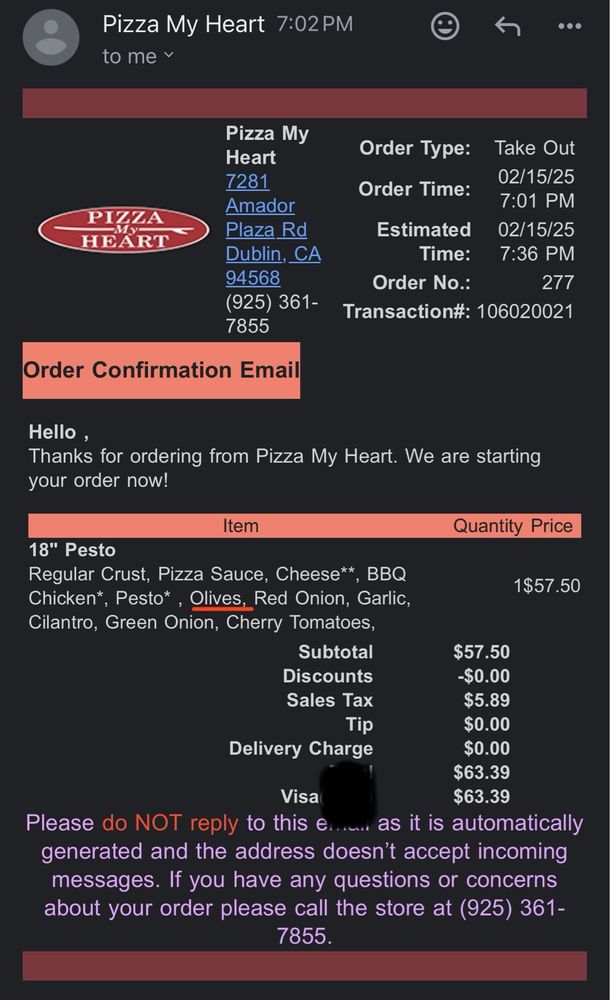Viewport: 610px width, 1000px height.
Task: Add an emoji reaction to this email
Action: coord(445,27)
